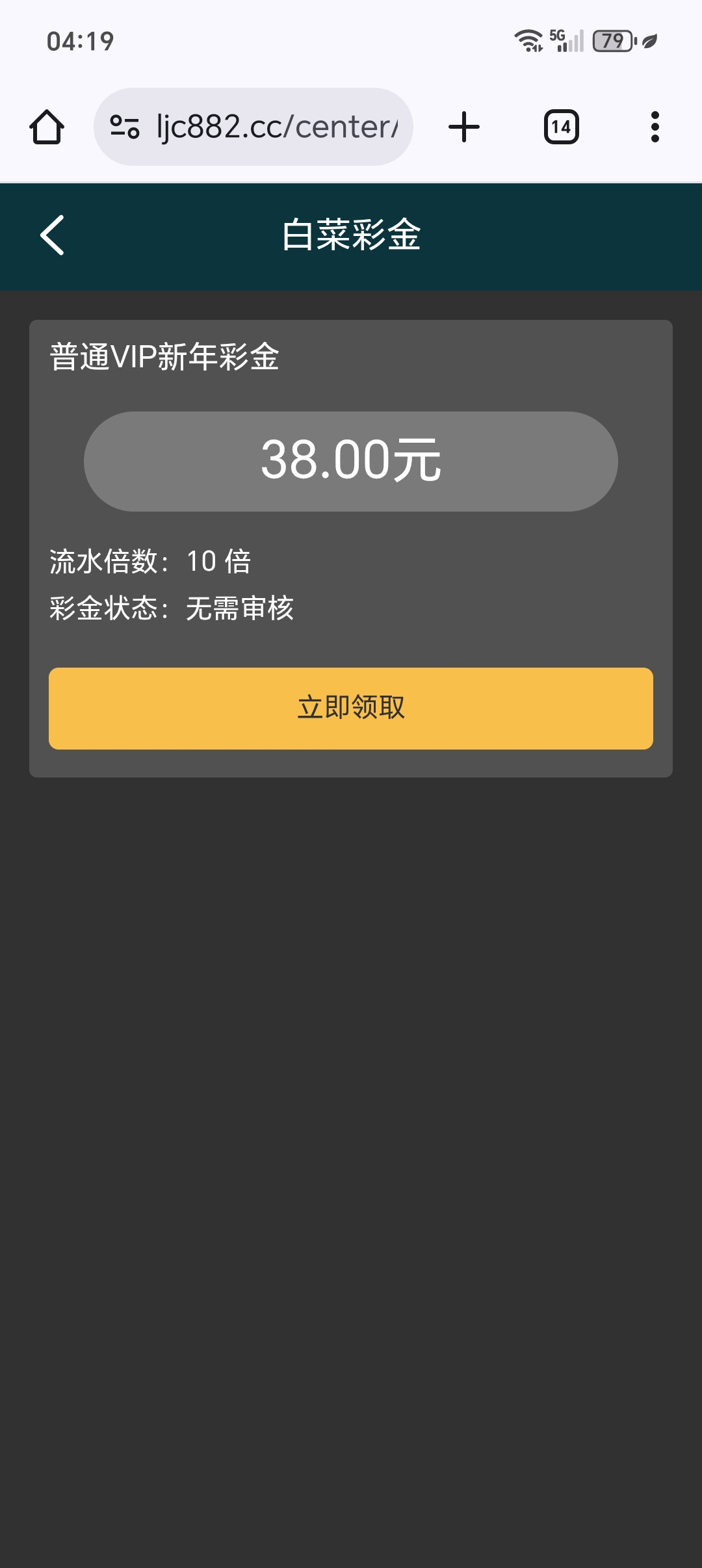Show the 14 open tabs

(561, 127)
